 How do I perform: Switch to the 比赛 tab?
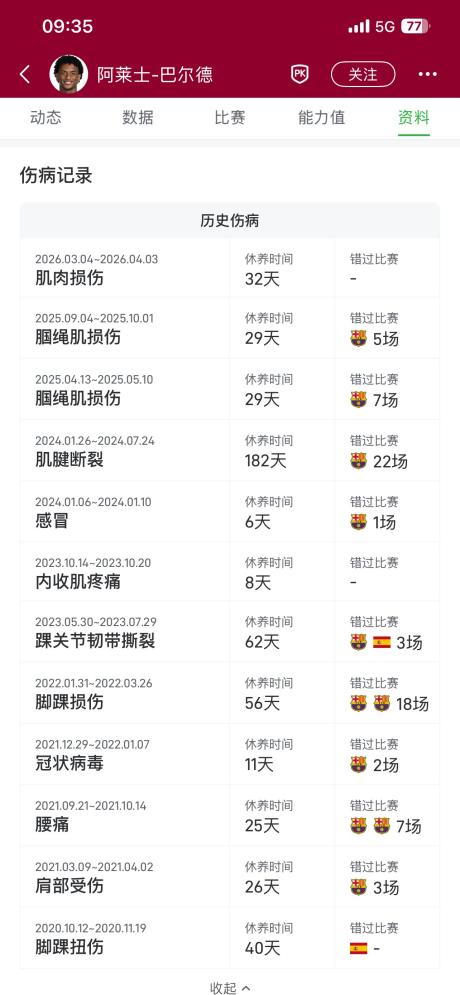click(230, 117)
